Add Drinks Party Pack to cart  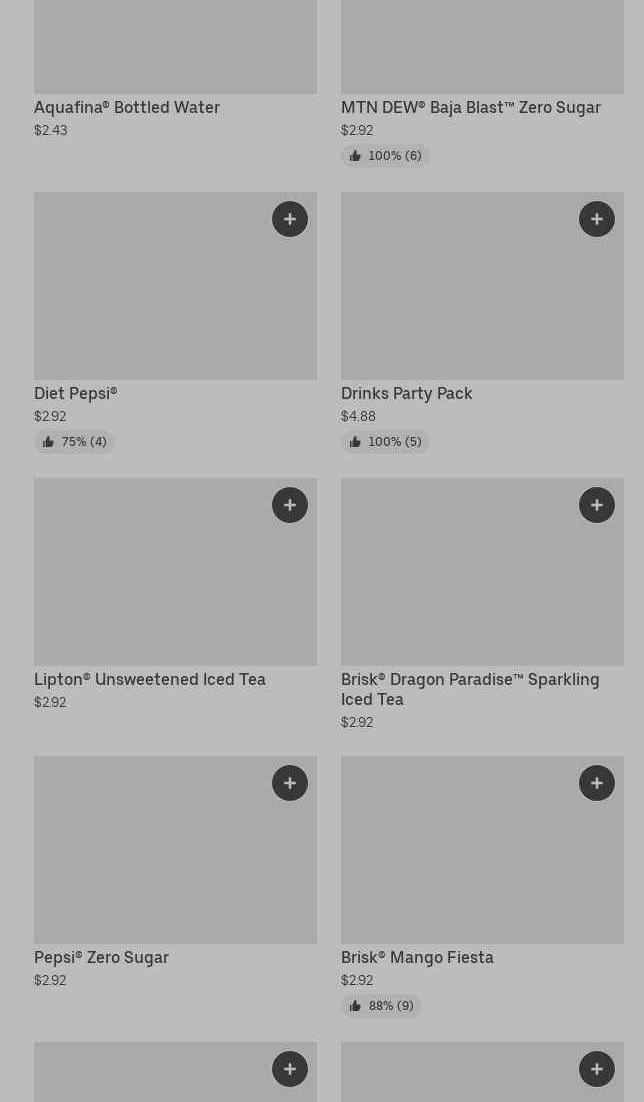coord(597,219)
